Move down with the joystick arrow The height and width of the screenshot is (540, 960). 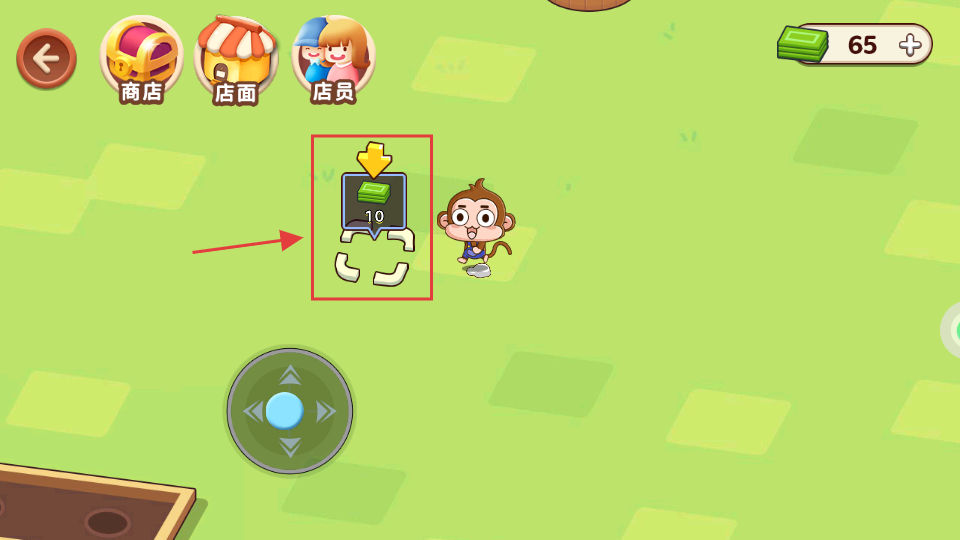[290, 446]
